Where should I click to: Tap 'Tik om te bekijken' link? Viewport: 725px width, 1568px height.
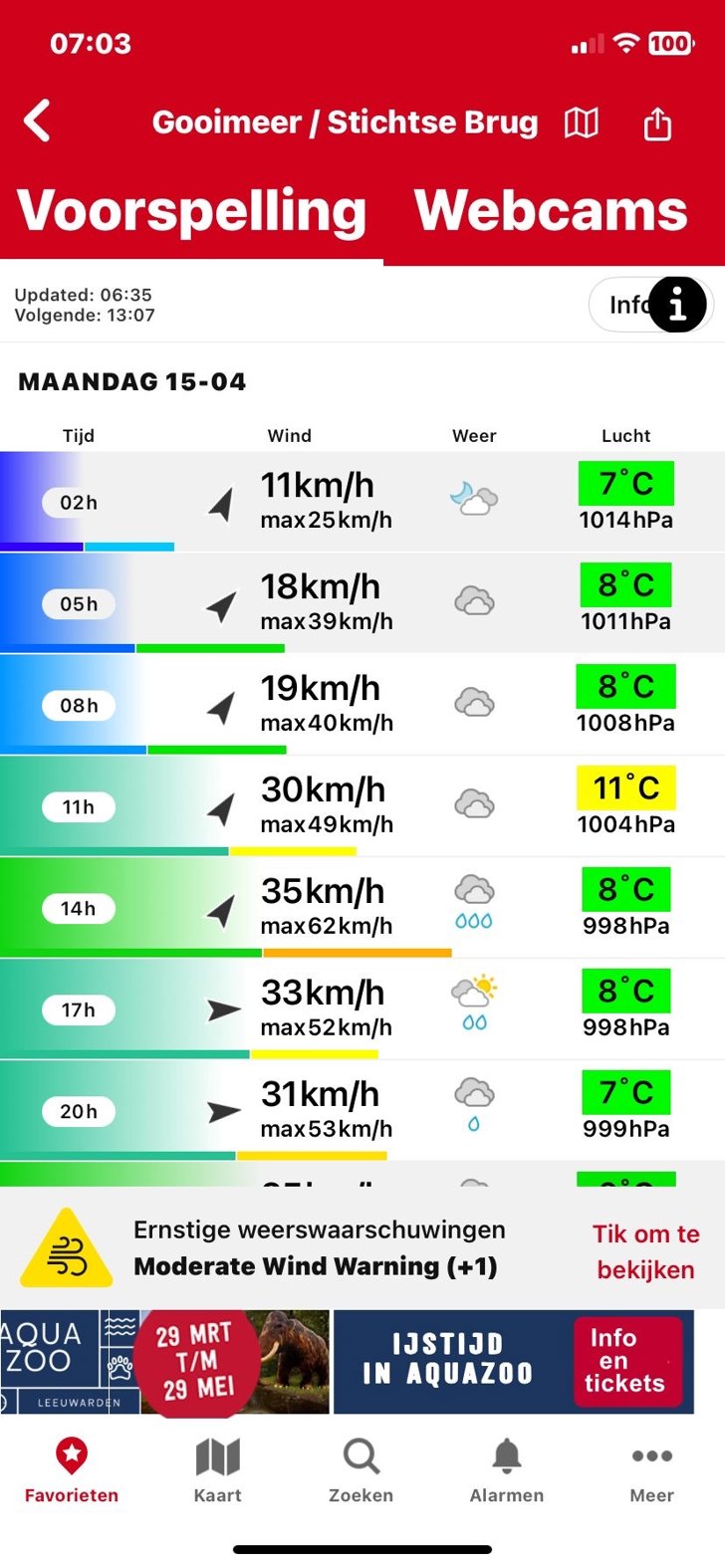(645, 1251)
